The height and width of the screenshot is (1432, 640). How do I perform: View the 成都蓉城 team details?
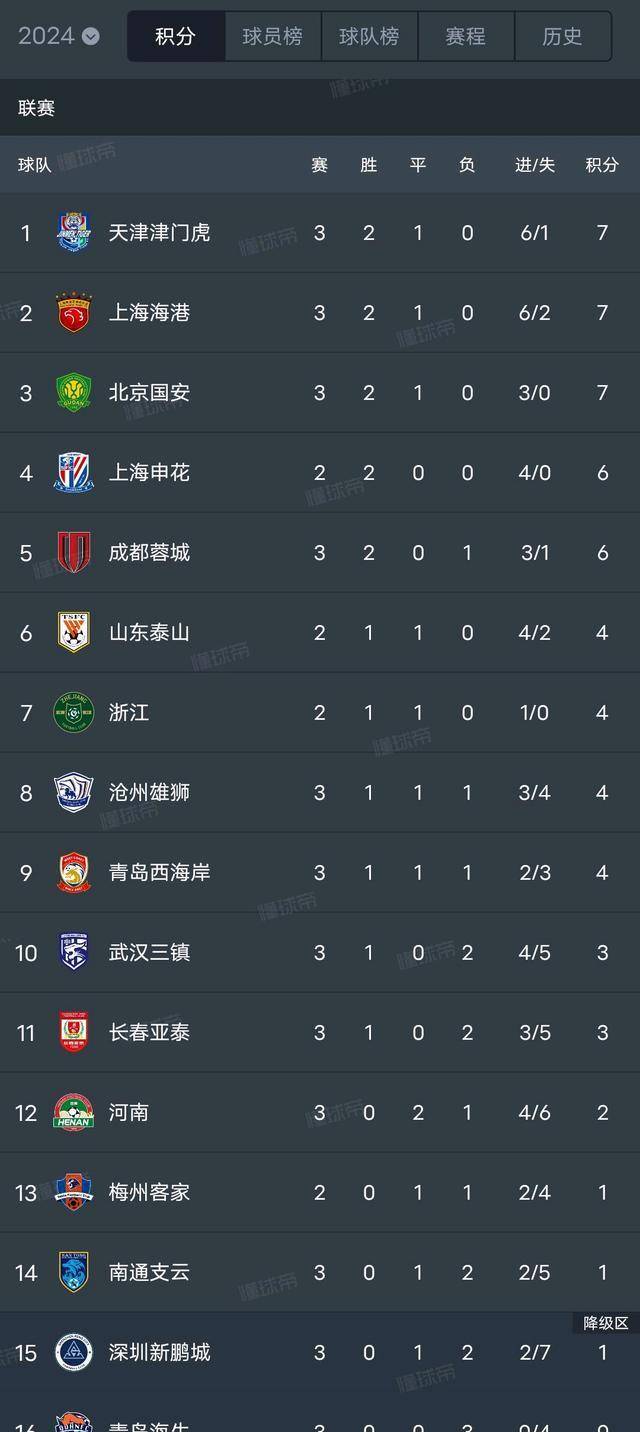pyautogui.click(x=149, y=553)
